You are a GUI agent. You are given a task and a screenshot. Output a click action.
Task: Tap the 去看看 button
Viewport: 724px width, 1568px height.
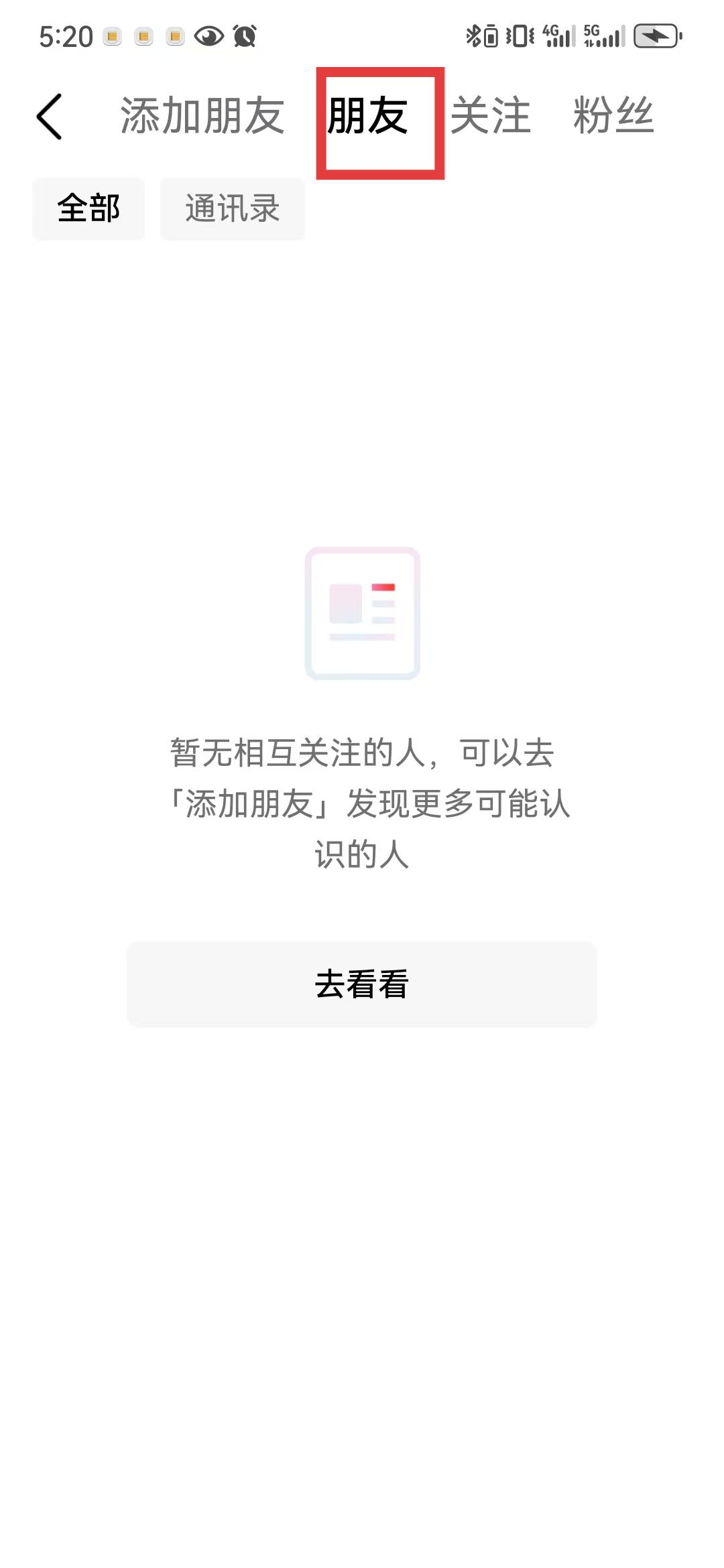[x=362, y=984]
